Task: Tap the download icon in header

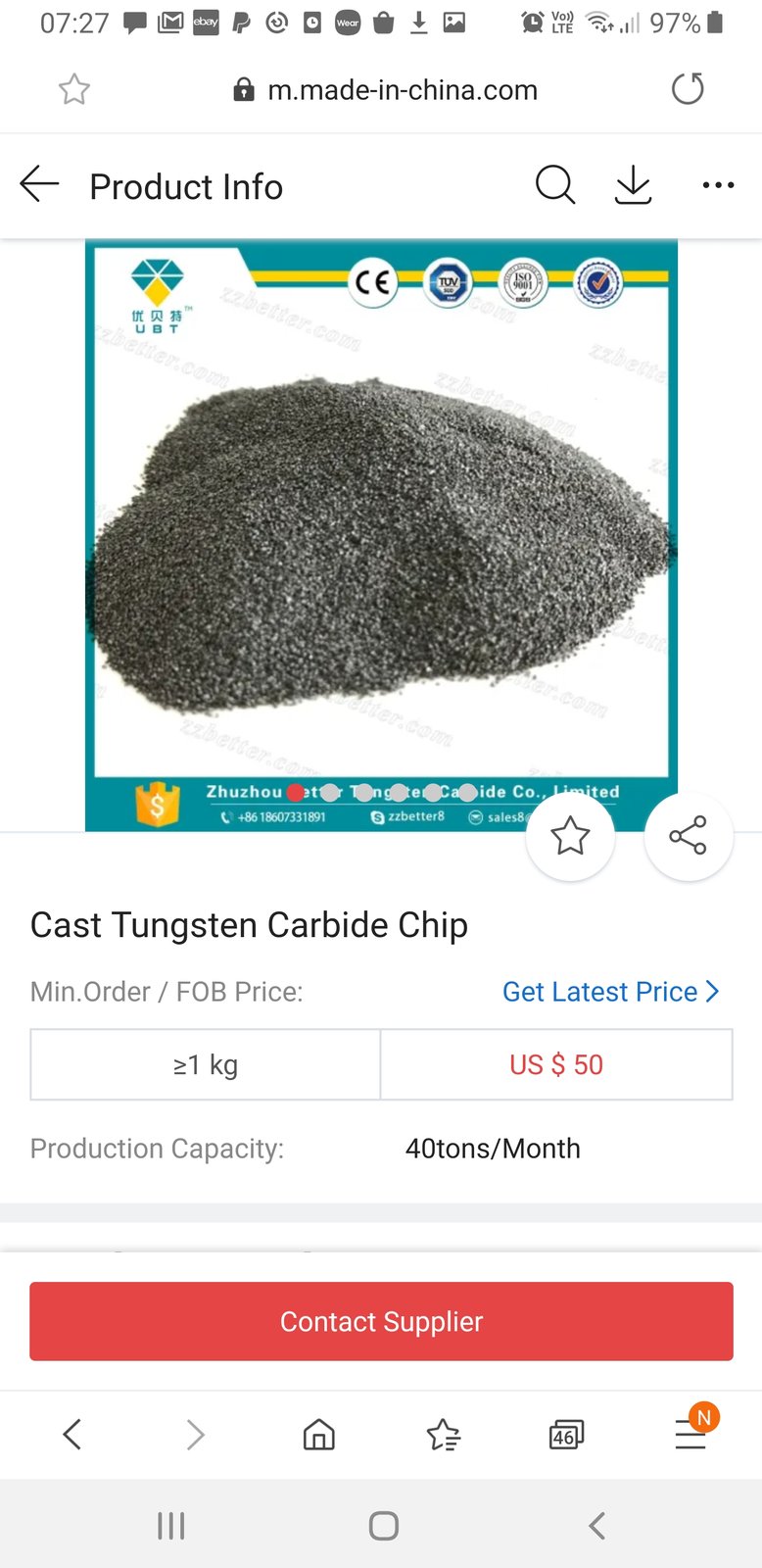Action: [634, 184]
